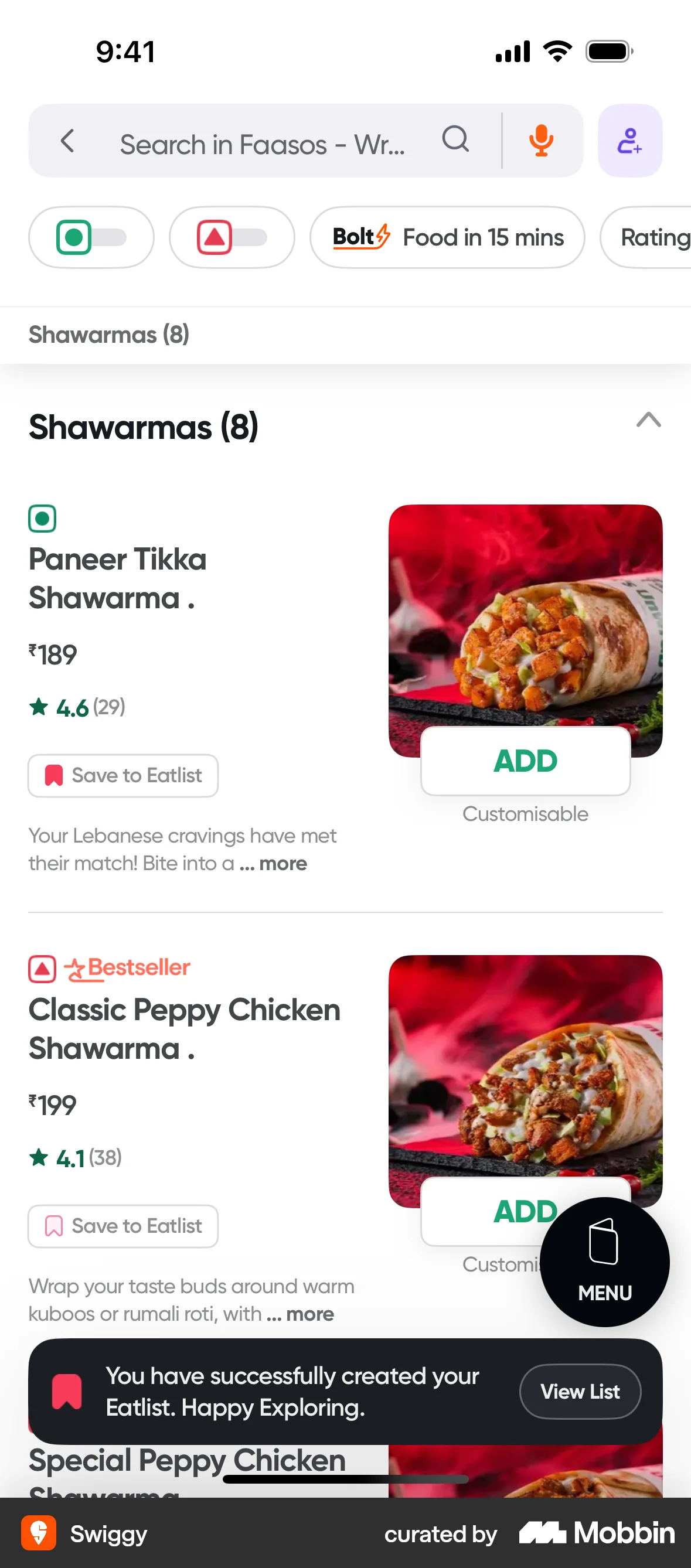Tap the Search in Faasos input field

pos(264,143)
